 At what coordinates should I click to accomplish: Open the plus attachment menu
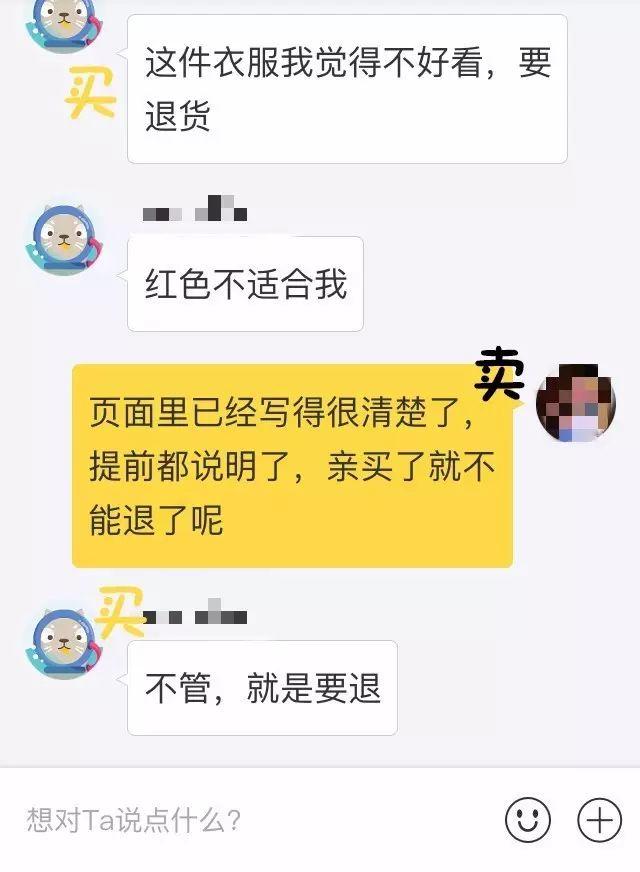(599, 820)
